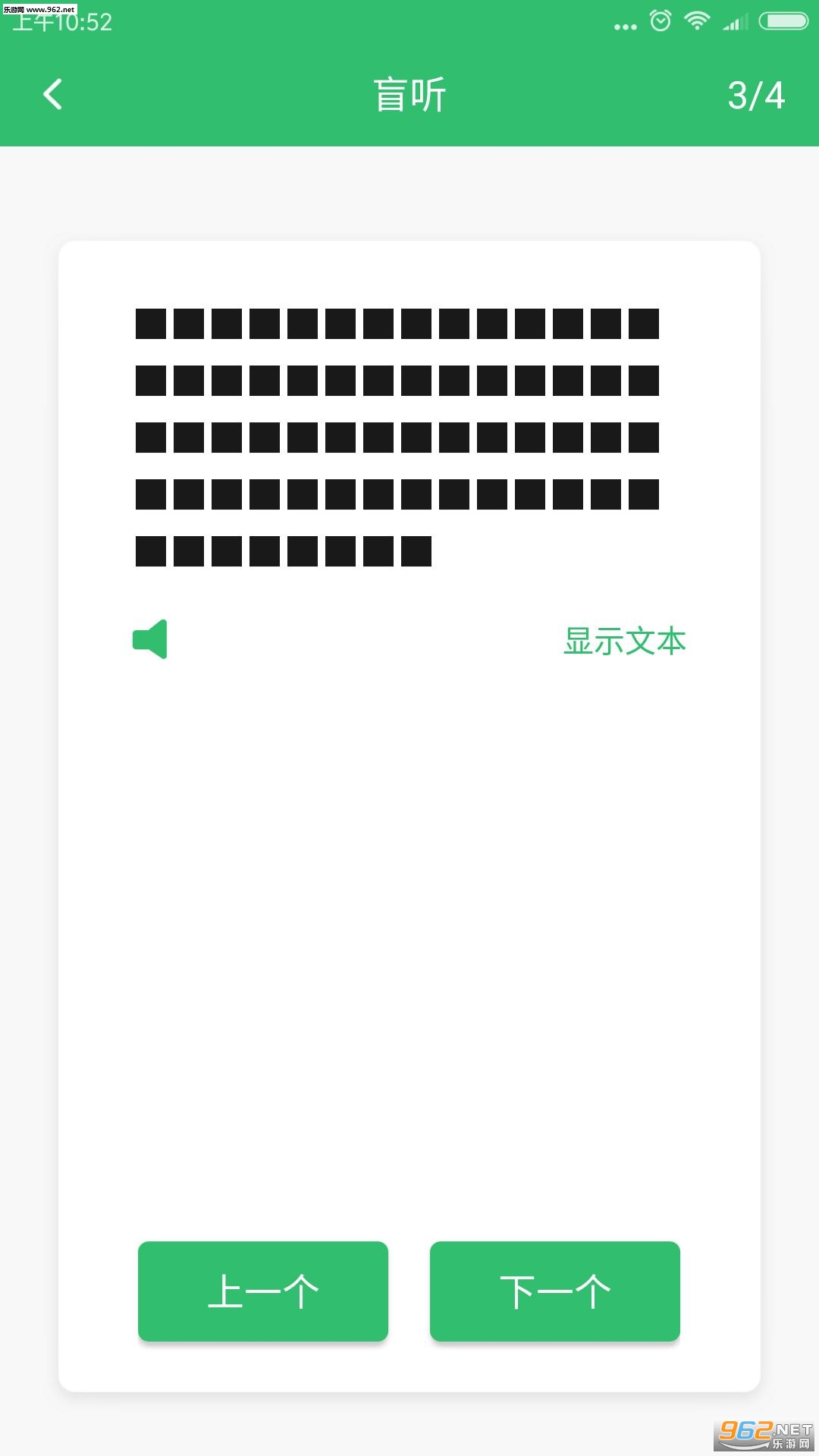Tap 显示文本 to reveal the hidden text

coord(624,642)
